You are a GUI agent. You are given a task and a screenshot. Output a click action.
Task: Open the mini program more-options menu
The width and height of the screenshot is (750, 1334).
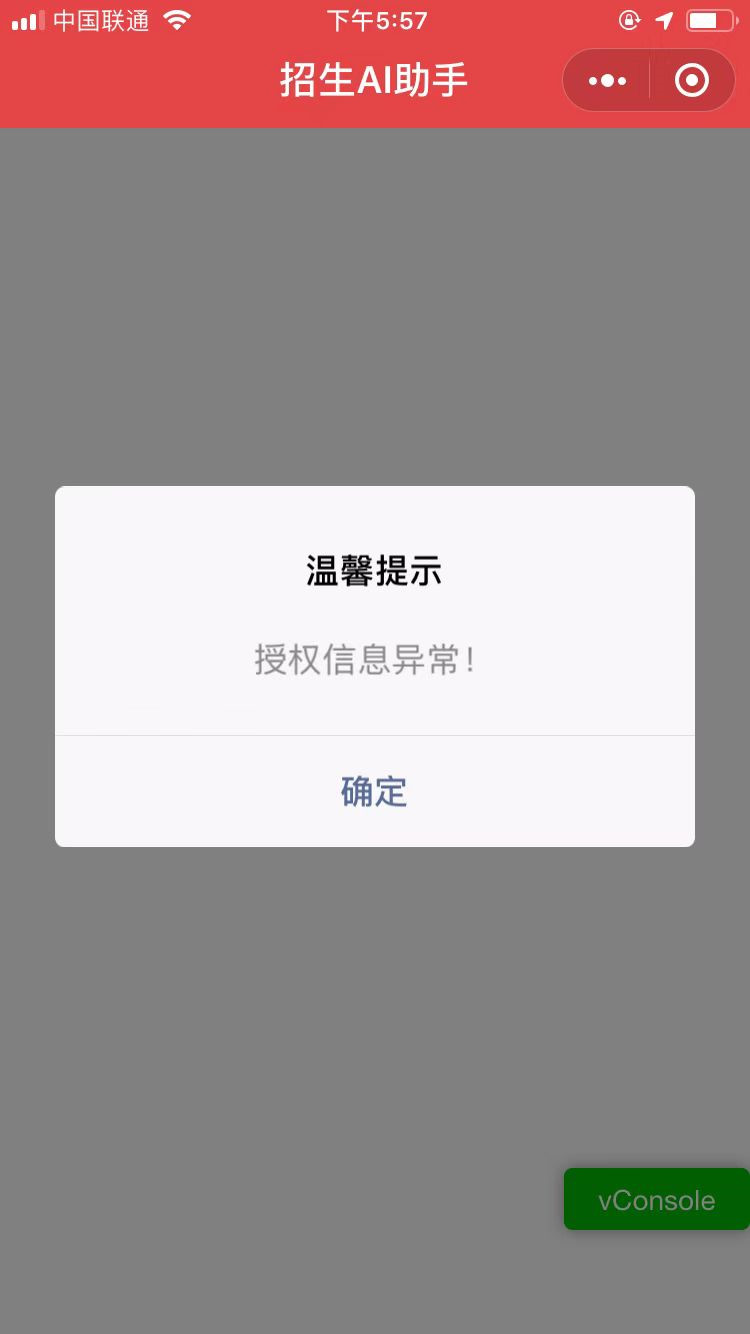pyautogui.click(x=607, y=80)
